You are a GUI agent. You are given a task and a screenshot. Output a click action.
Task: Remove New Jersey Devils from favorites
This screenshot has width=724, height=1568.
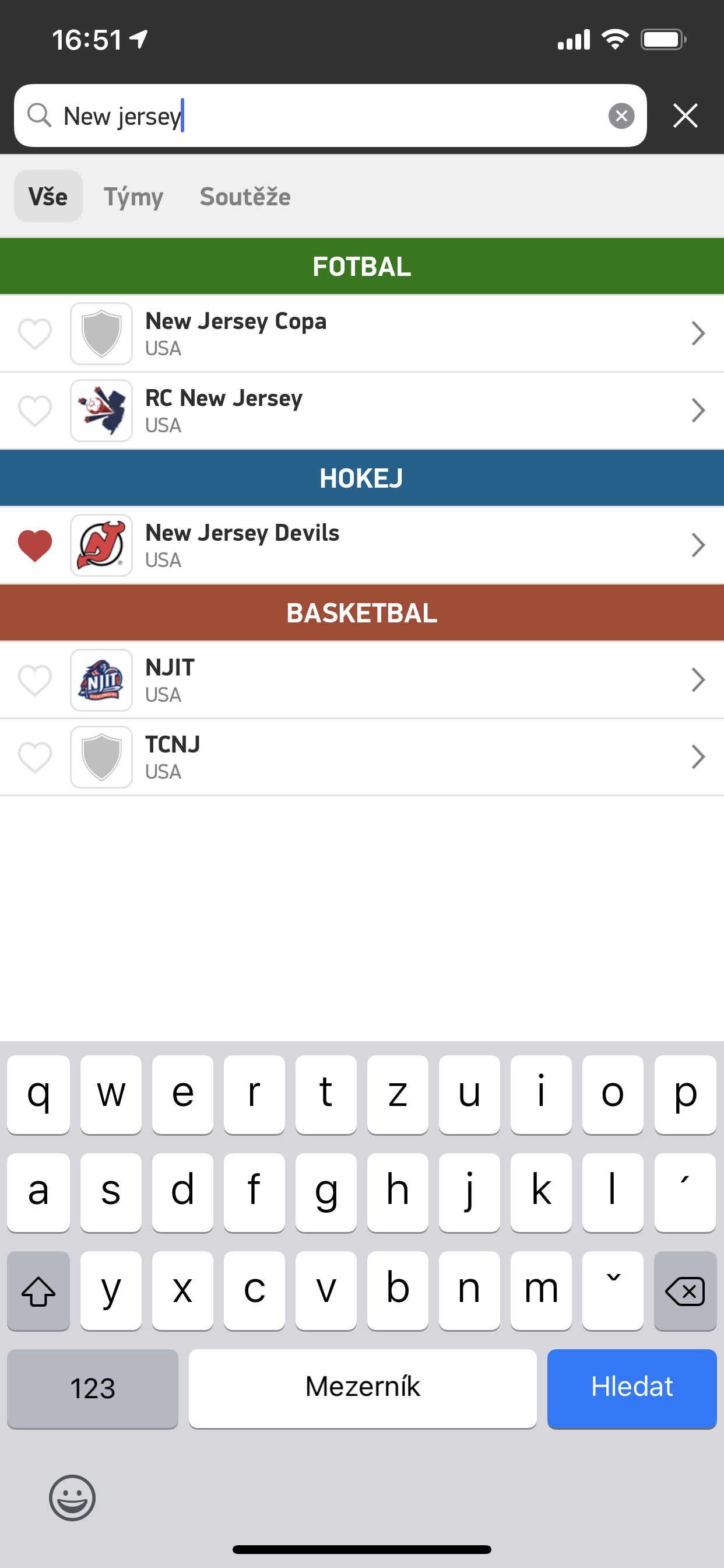coord(34,545)
